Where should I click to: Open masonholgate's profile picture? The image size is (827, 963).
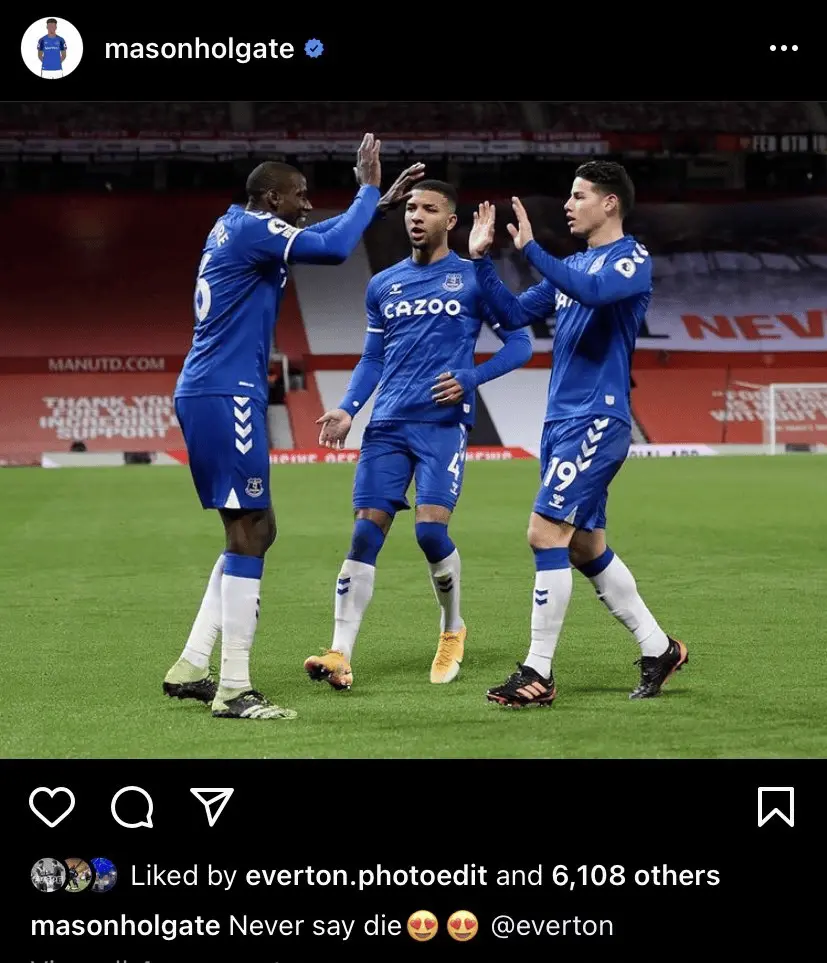tap(51, 48)
